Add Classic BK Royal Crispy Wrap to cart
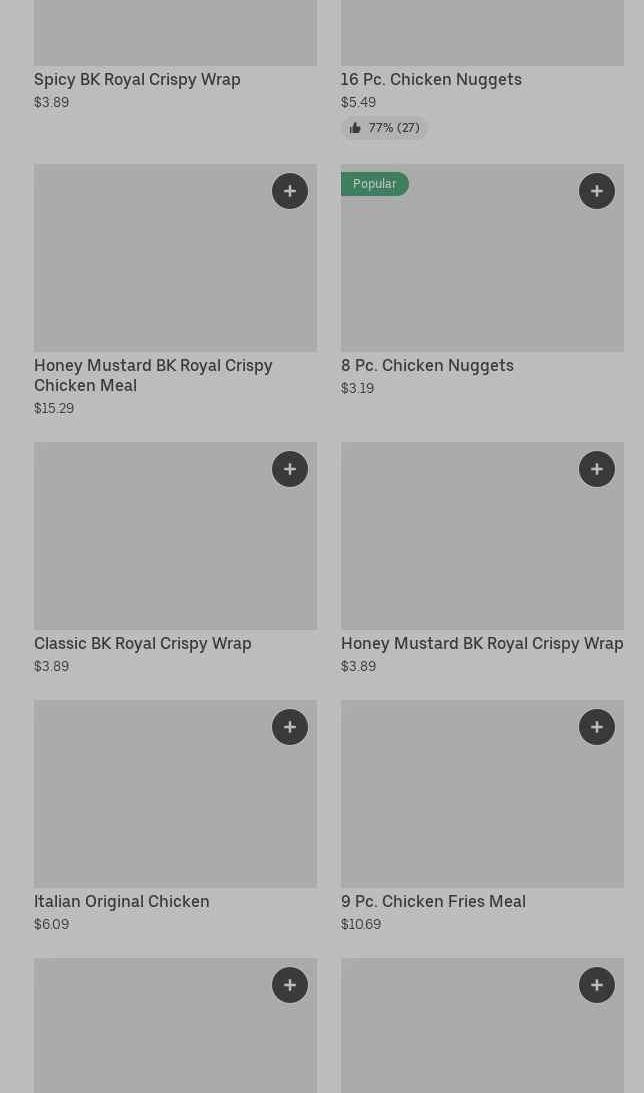 [290, 469]
